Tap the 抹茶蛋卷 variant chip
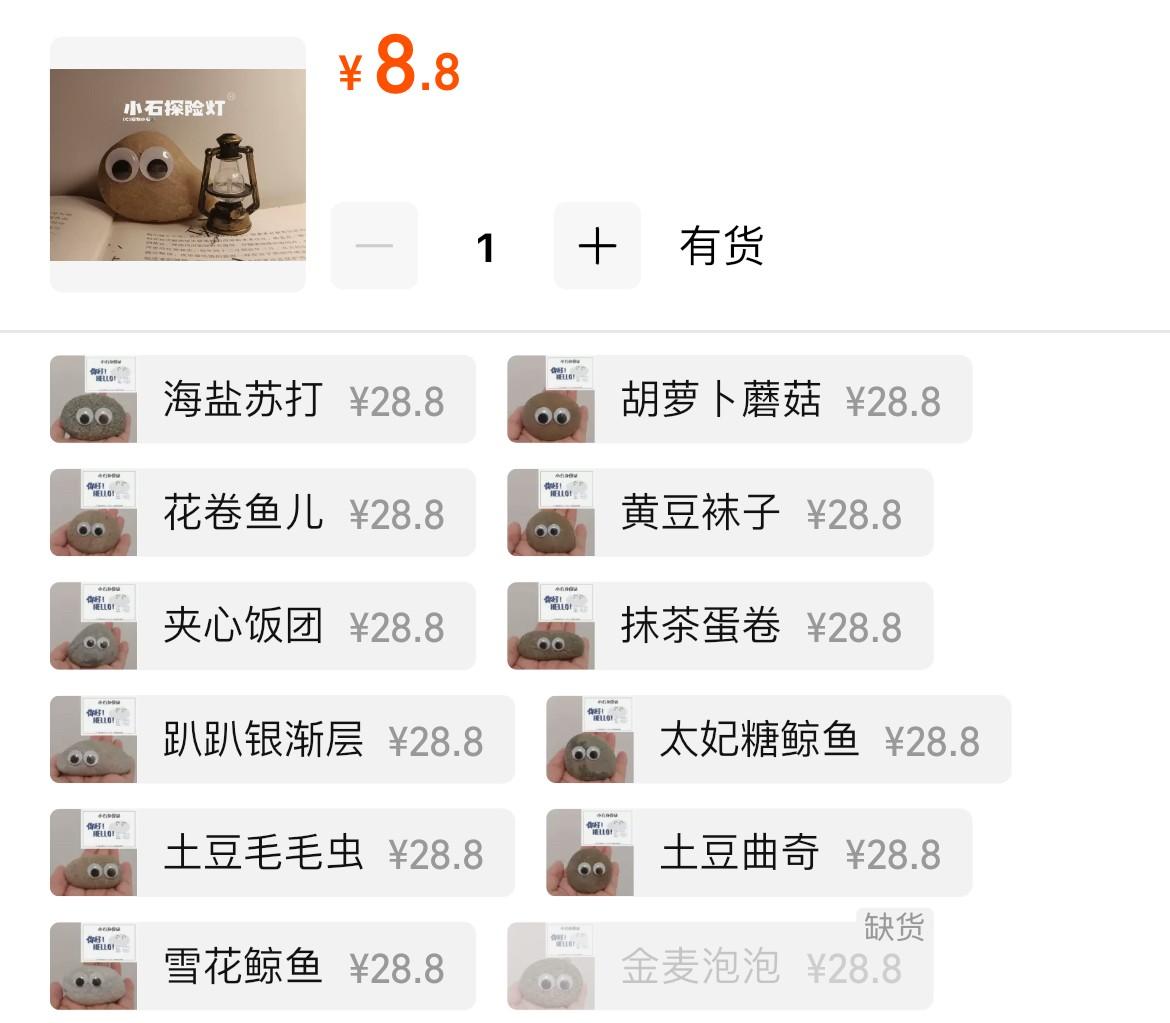Screen dimensions: 1170x1023 [x=719, y=626]
